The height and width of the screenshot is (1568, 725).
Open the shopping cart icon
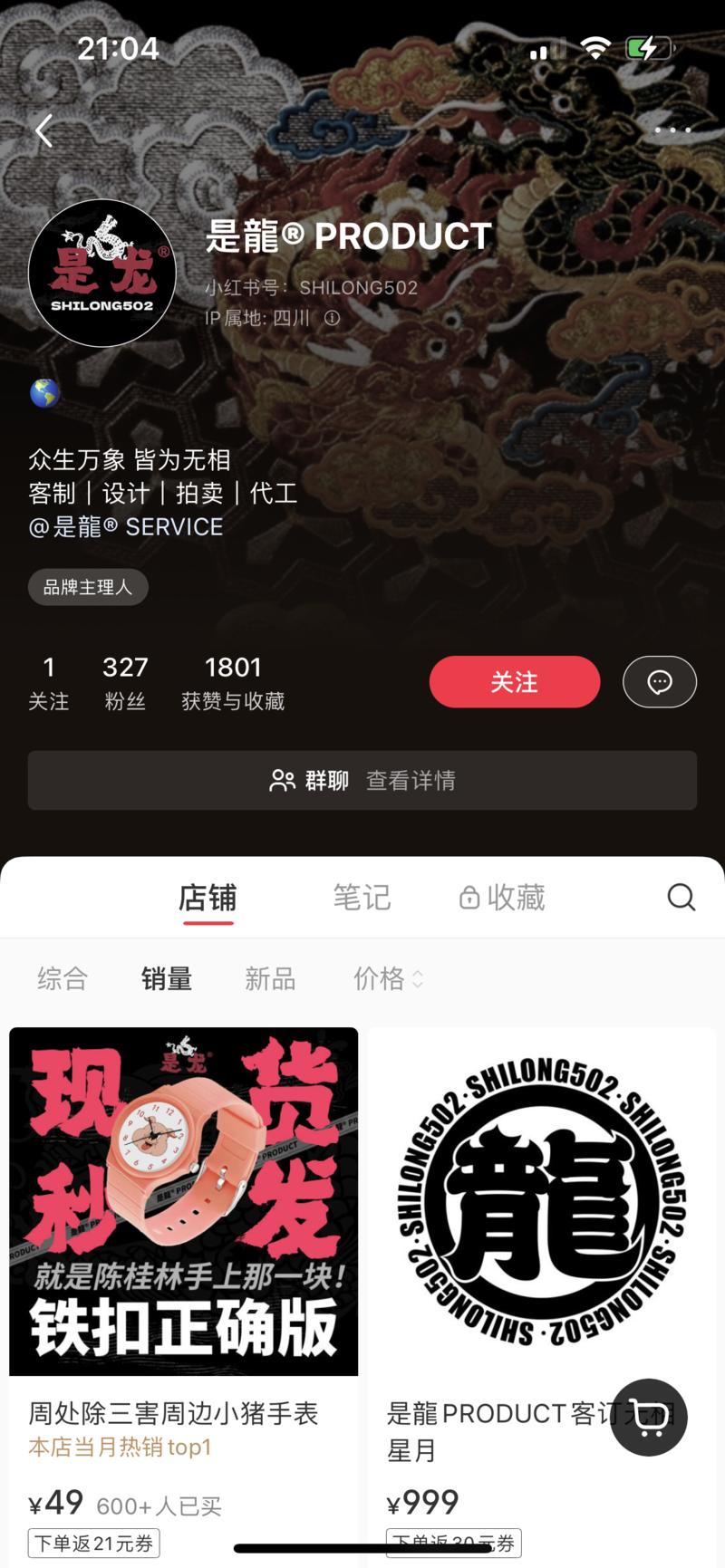point(649,1418)
